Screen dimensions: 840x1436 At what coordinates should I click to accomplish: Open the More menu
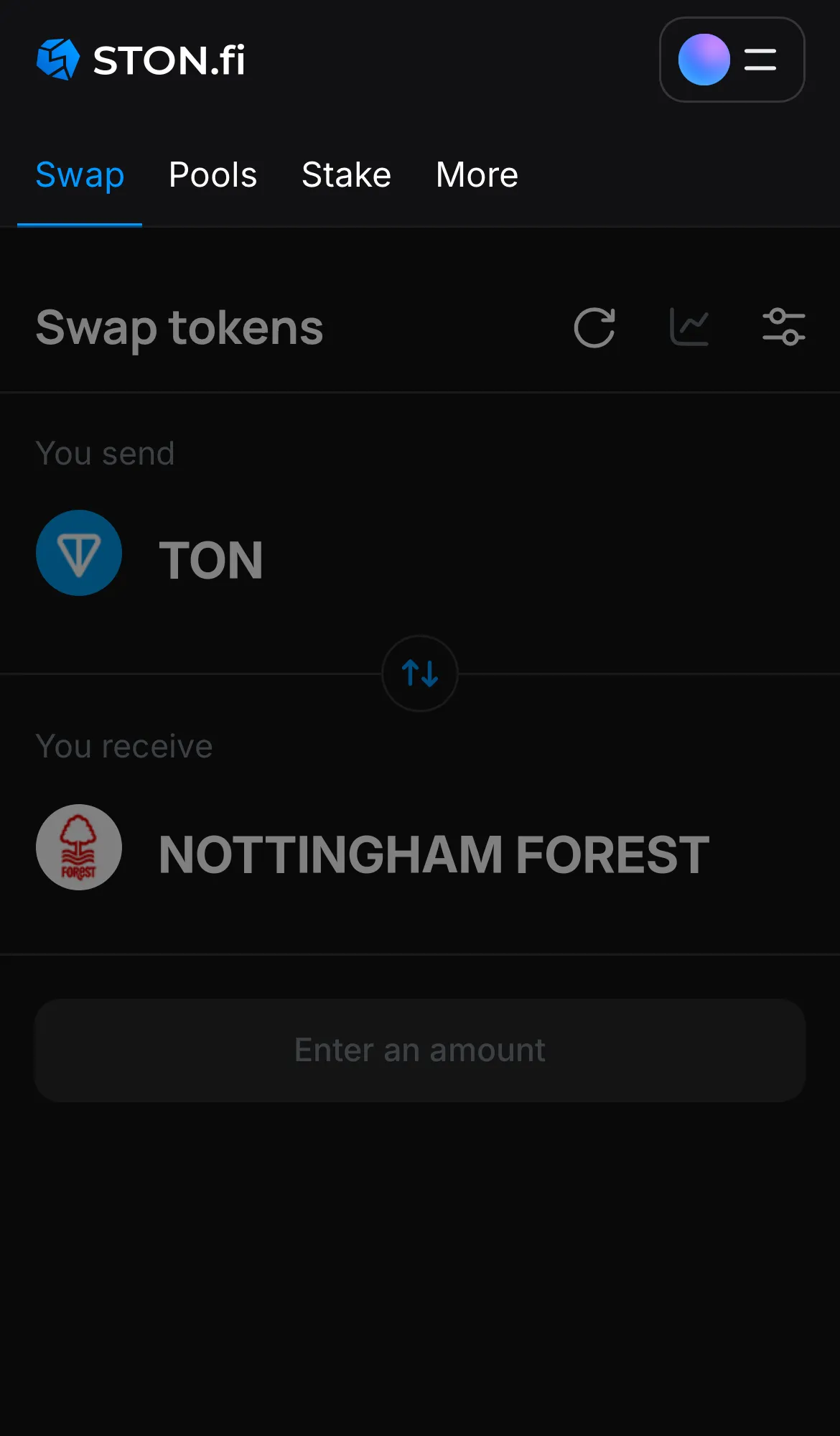click(476, 174)
